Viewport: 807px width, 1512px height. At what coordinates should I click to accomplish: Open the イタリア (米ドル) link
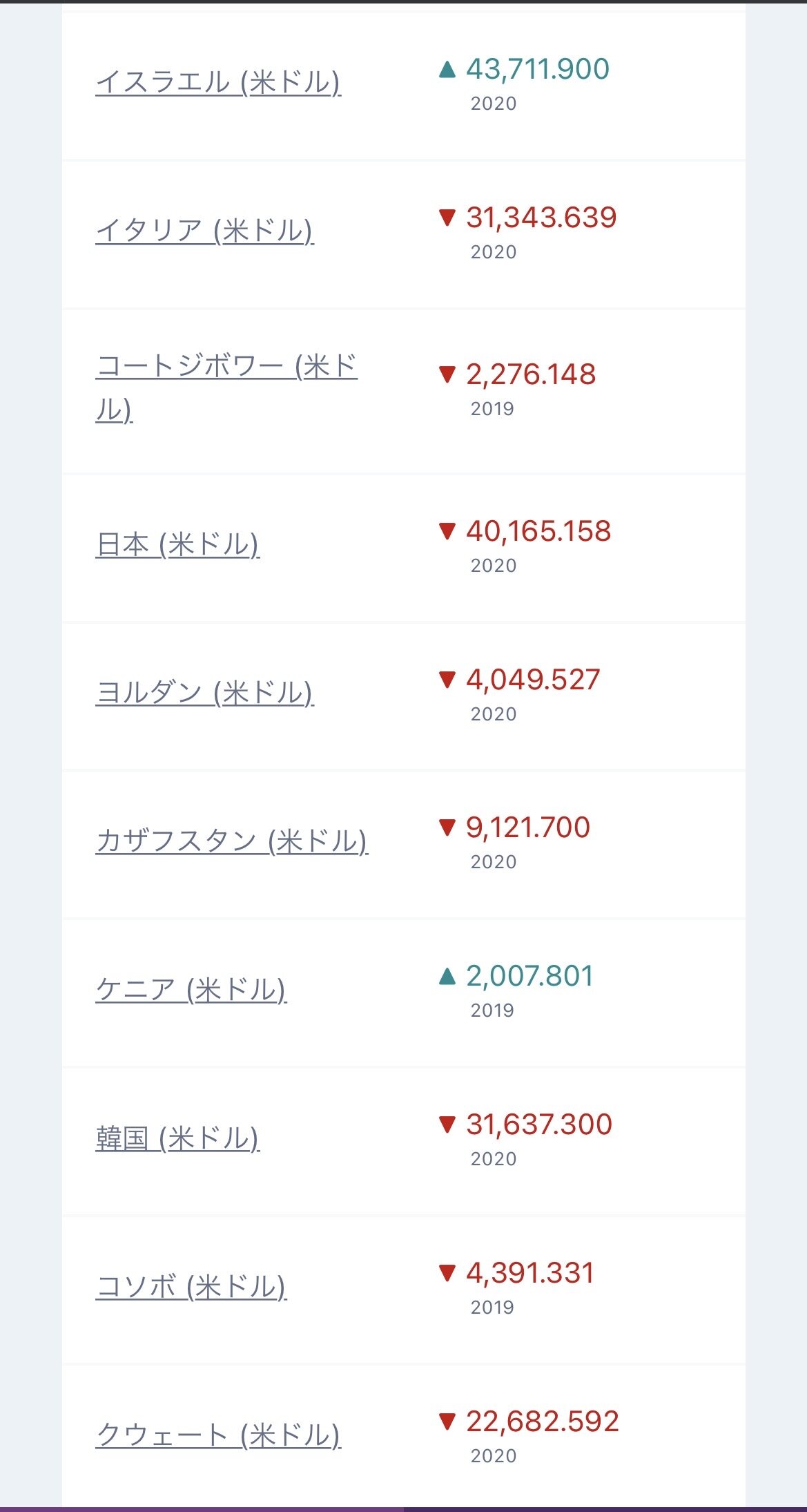(x=205, y=231)
